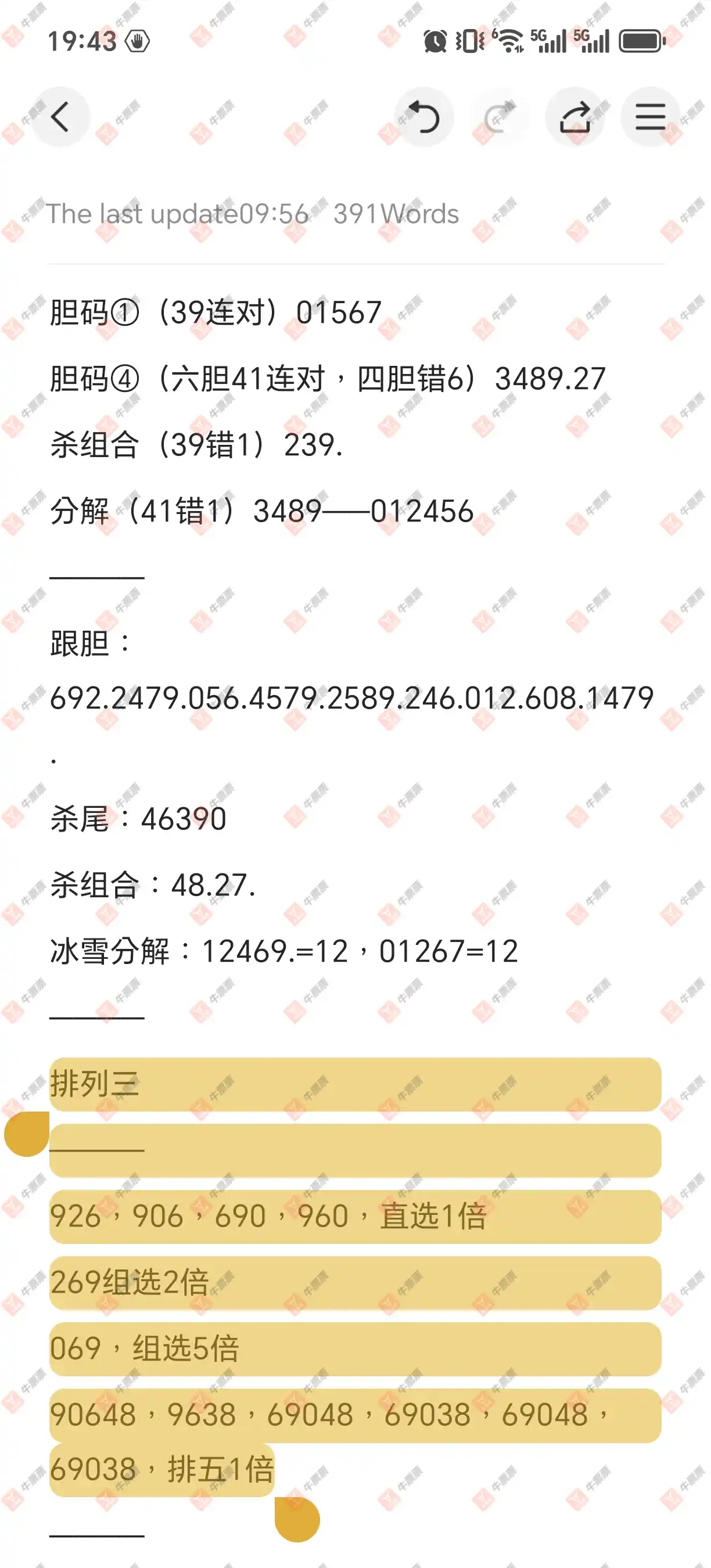Tap the last update 09:56 timestamp
The image size is (711, 1568).
(177, 213)
